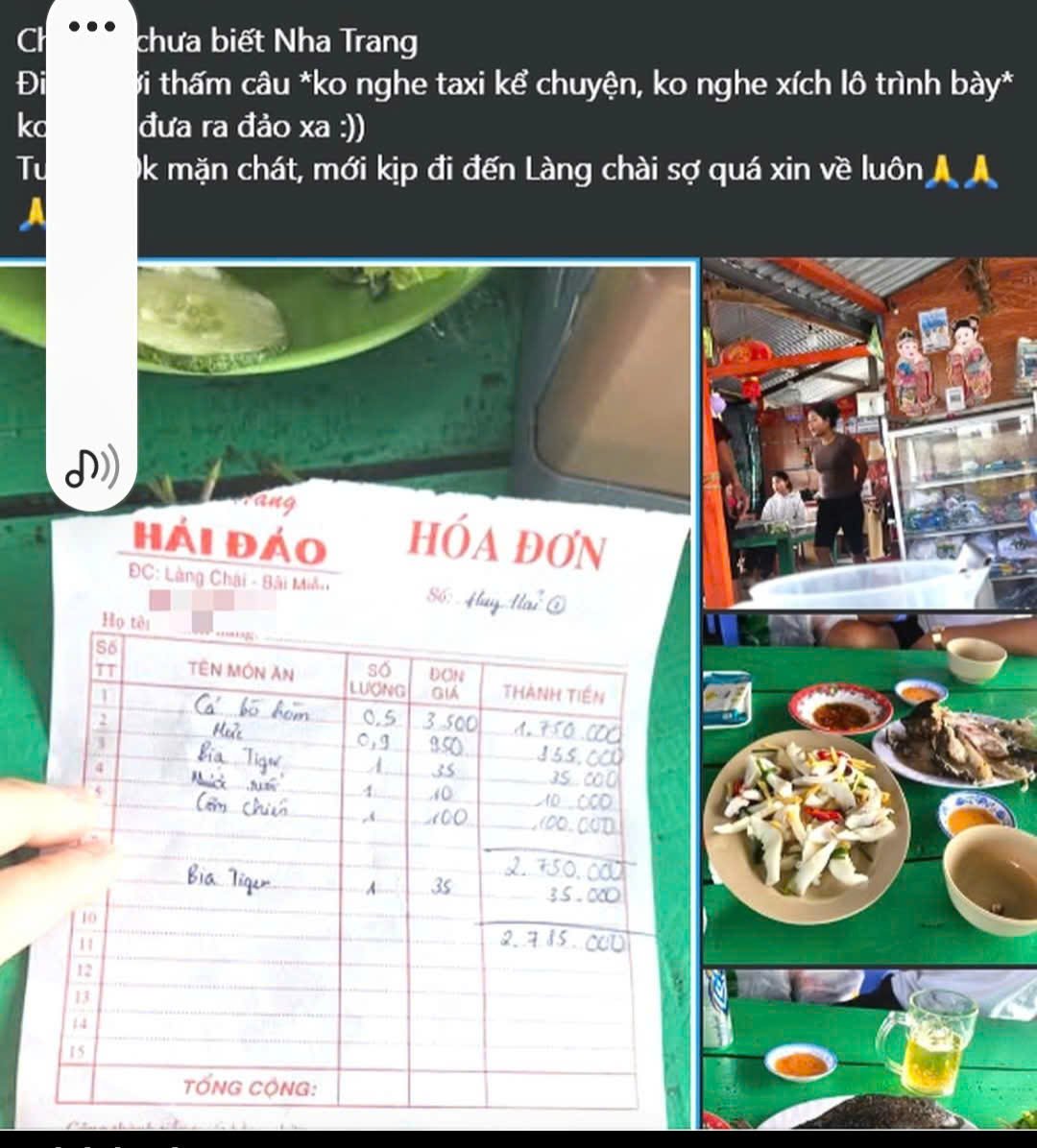This screenshot has width=1037, height=1148.
Task: Open the restaurant interior photo
Action: click(870, 434)
